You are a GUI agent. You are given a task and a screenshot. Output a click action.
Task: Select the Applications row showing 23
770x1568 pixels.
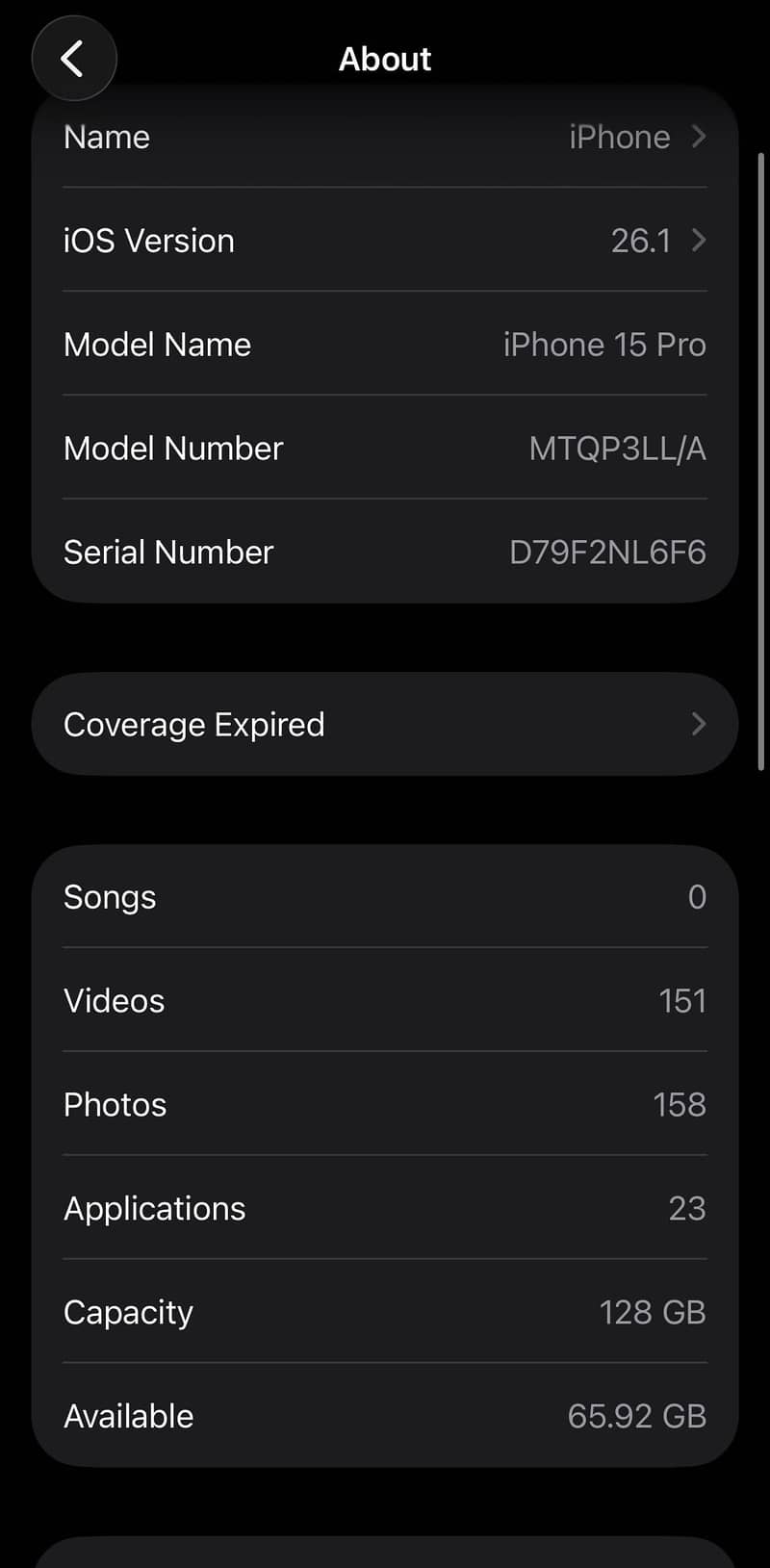tap(385, 1208)
